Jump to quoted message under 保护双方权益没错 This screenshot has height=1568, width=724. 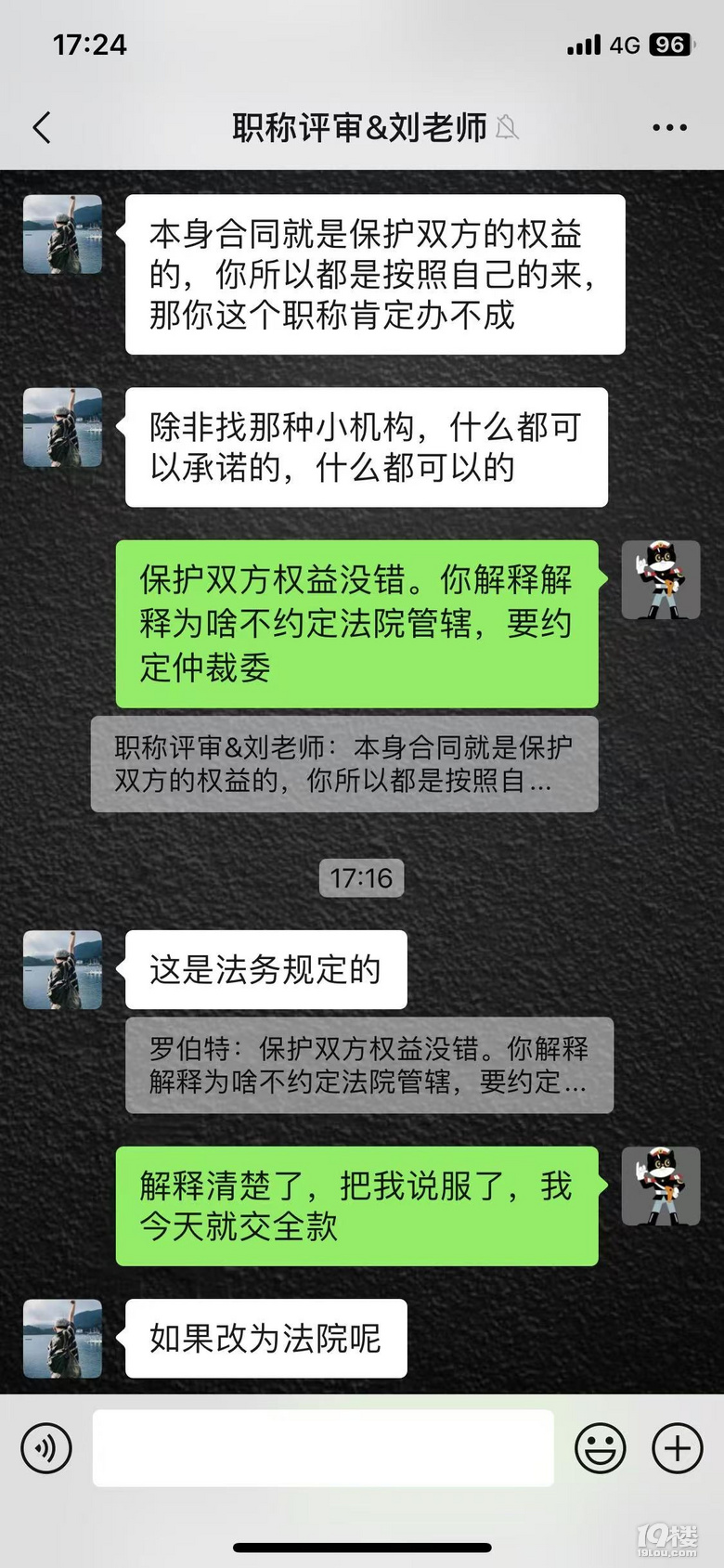click(344, 764)
